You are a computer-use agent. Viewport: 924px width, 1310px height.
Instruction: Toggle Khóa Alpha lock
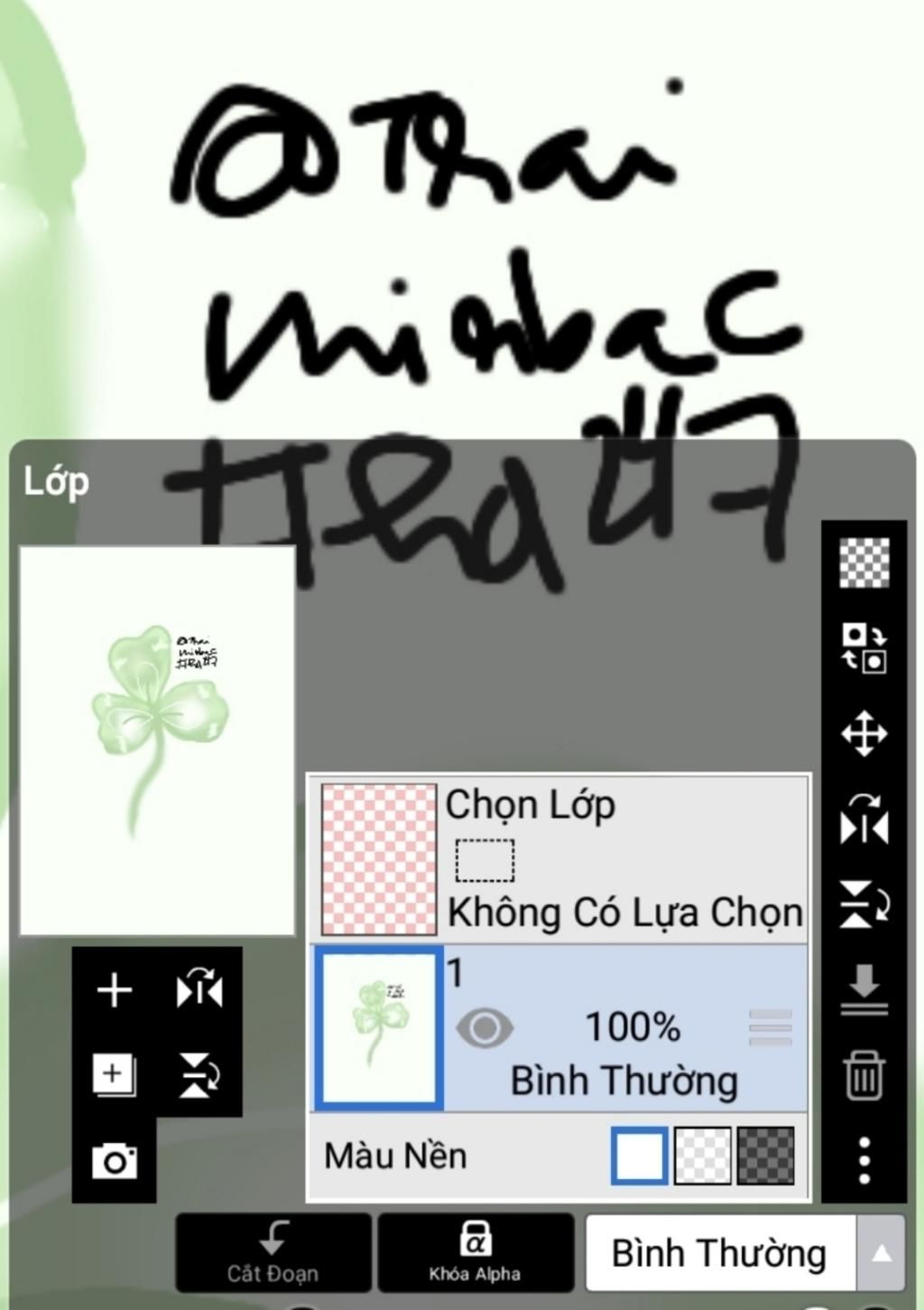point(475,1252)
